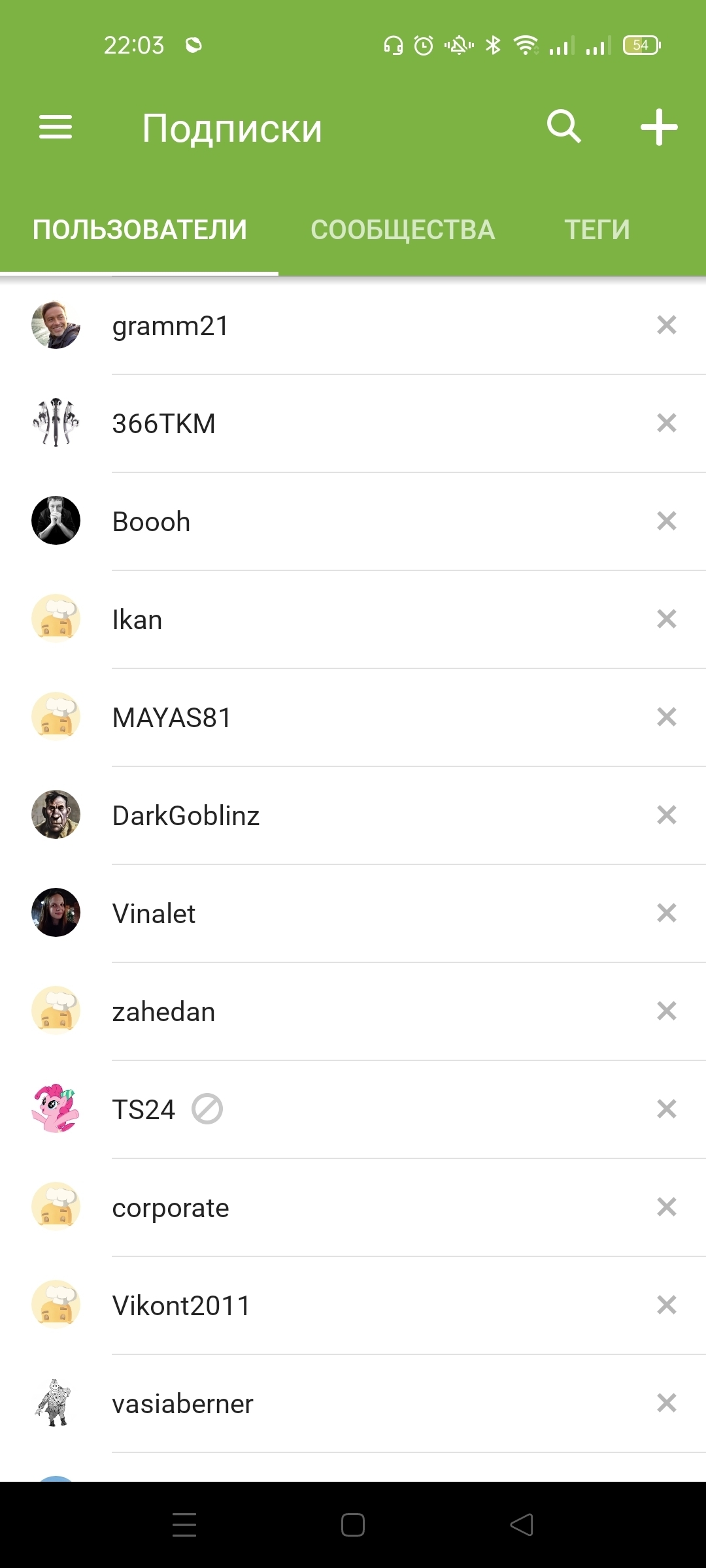Switch to the Теги tab
This screenshot has width=706, height=1568.
[597, 230]
